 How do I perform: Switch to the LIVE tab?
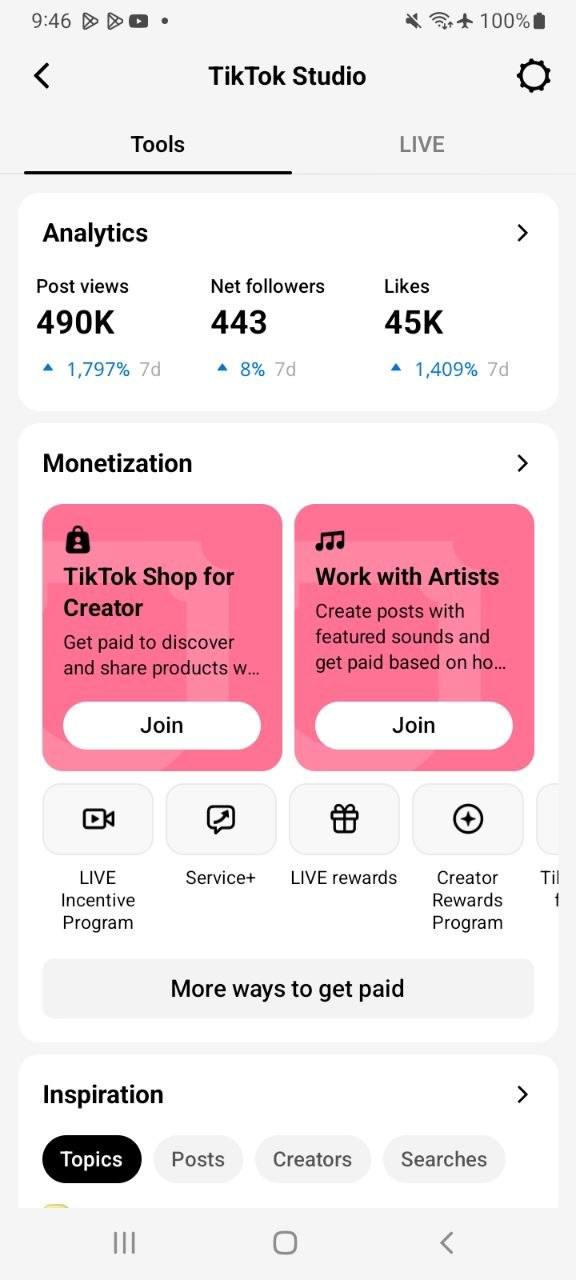(421, 144)
